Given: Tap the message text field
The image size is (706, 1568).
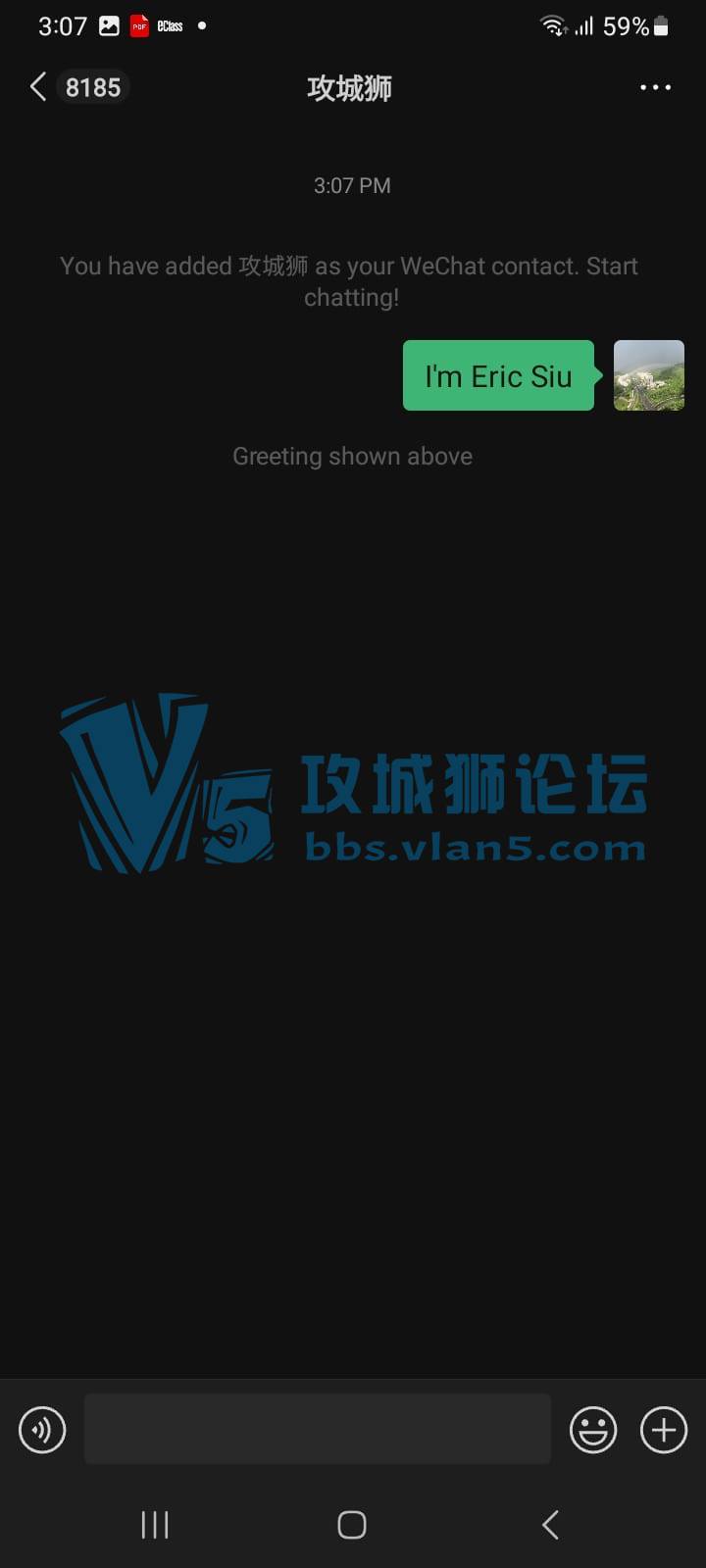Looking at the screenshot, I should [317, 1430].
